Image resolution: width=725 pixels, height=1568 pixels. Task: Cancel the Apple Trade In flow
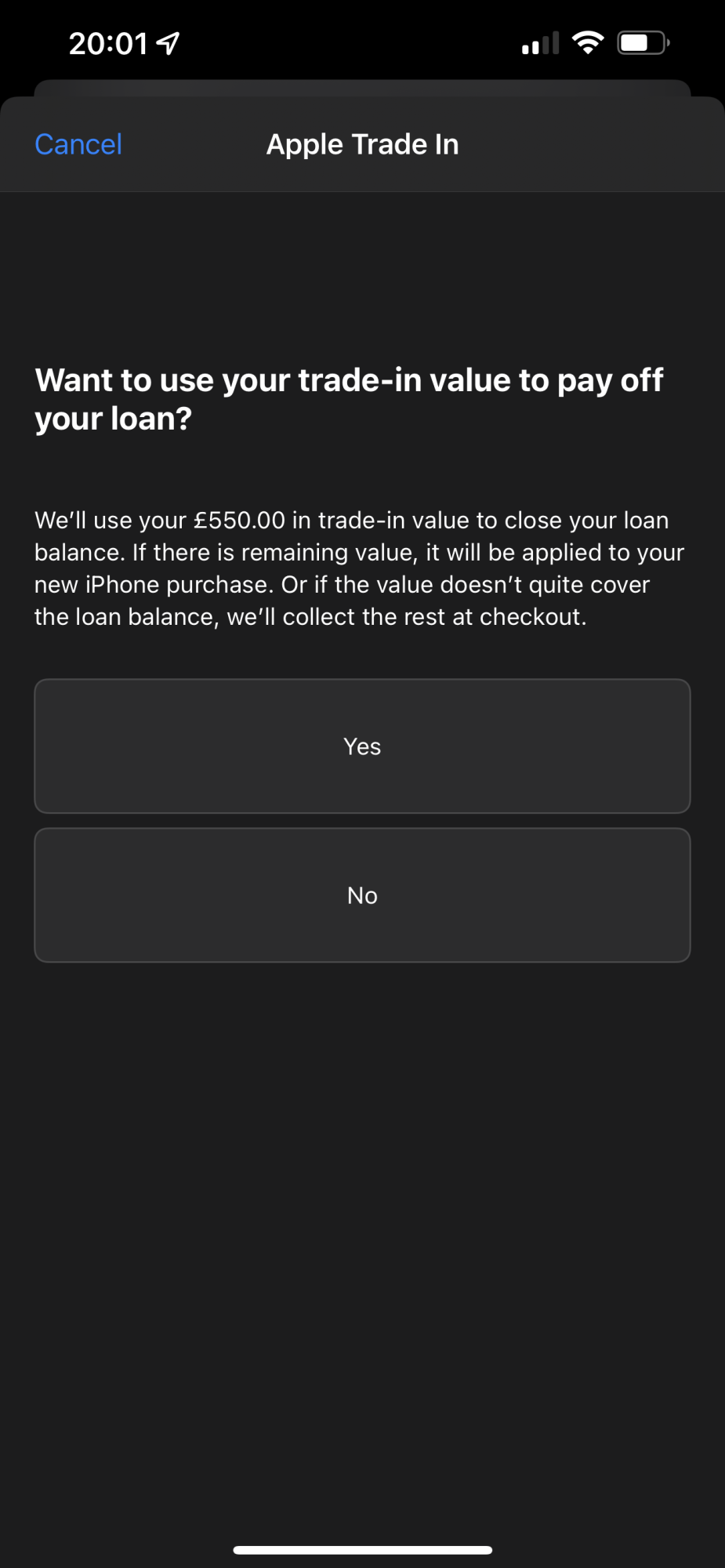point(78,144)
